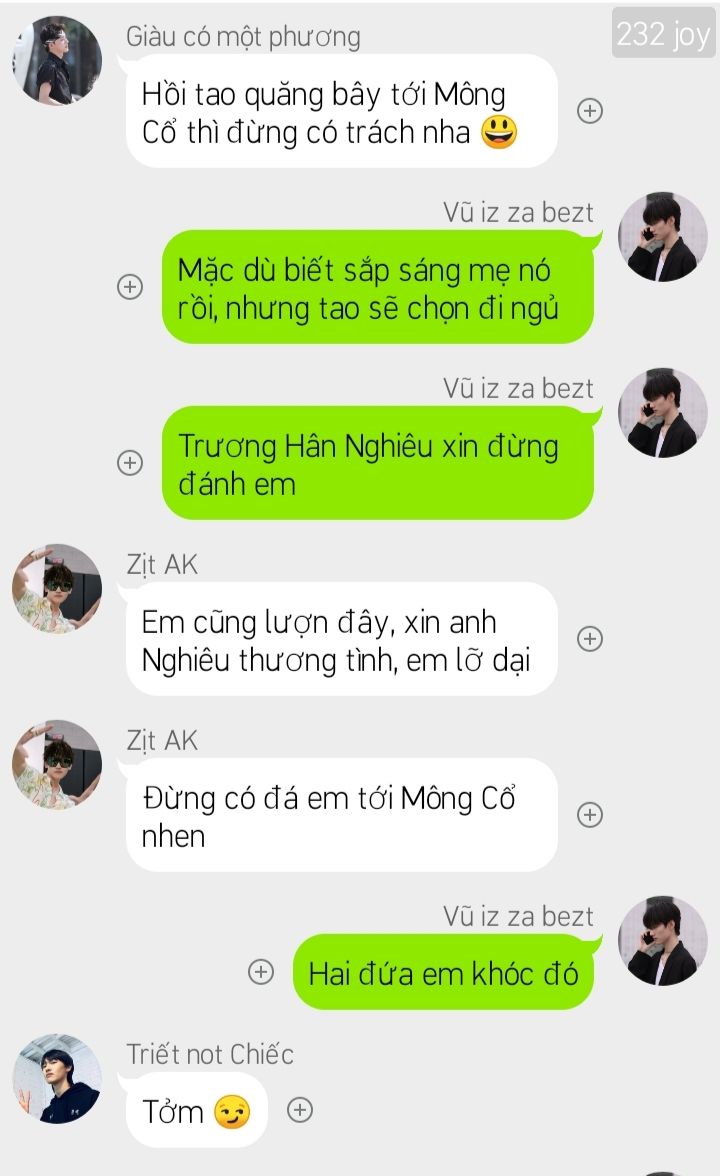This screenshot has height=1176, width=720.
Task: Add reaction to the 'Tởm' message
Action: 300,1109
